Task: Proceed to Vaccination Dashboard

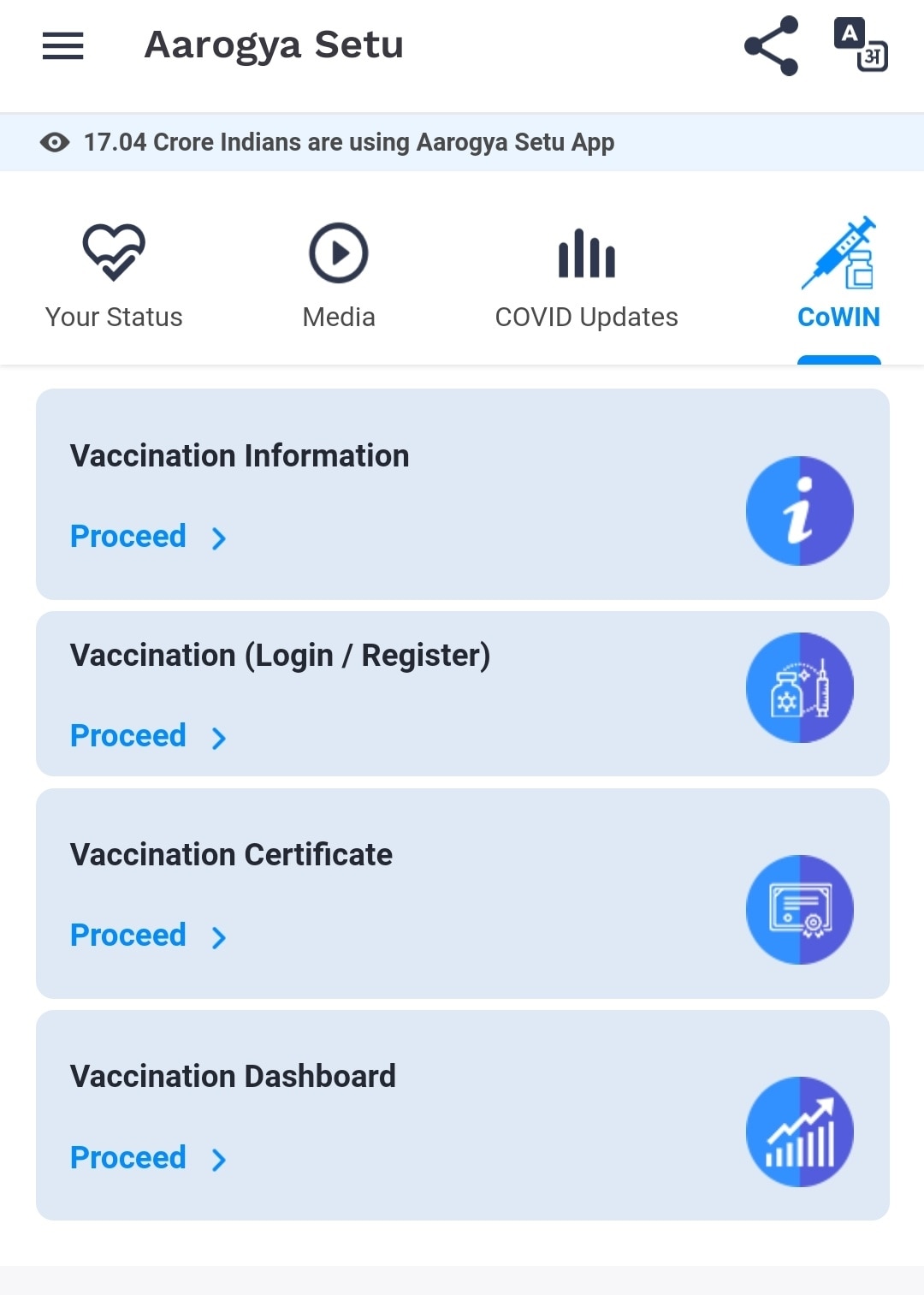Action: [148, 1158]
